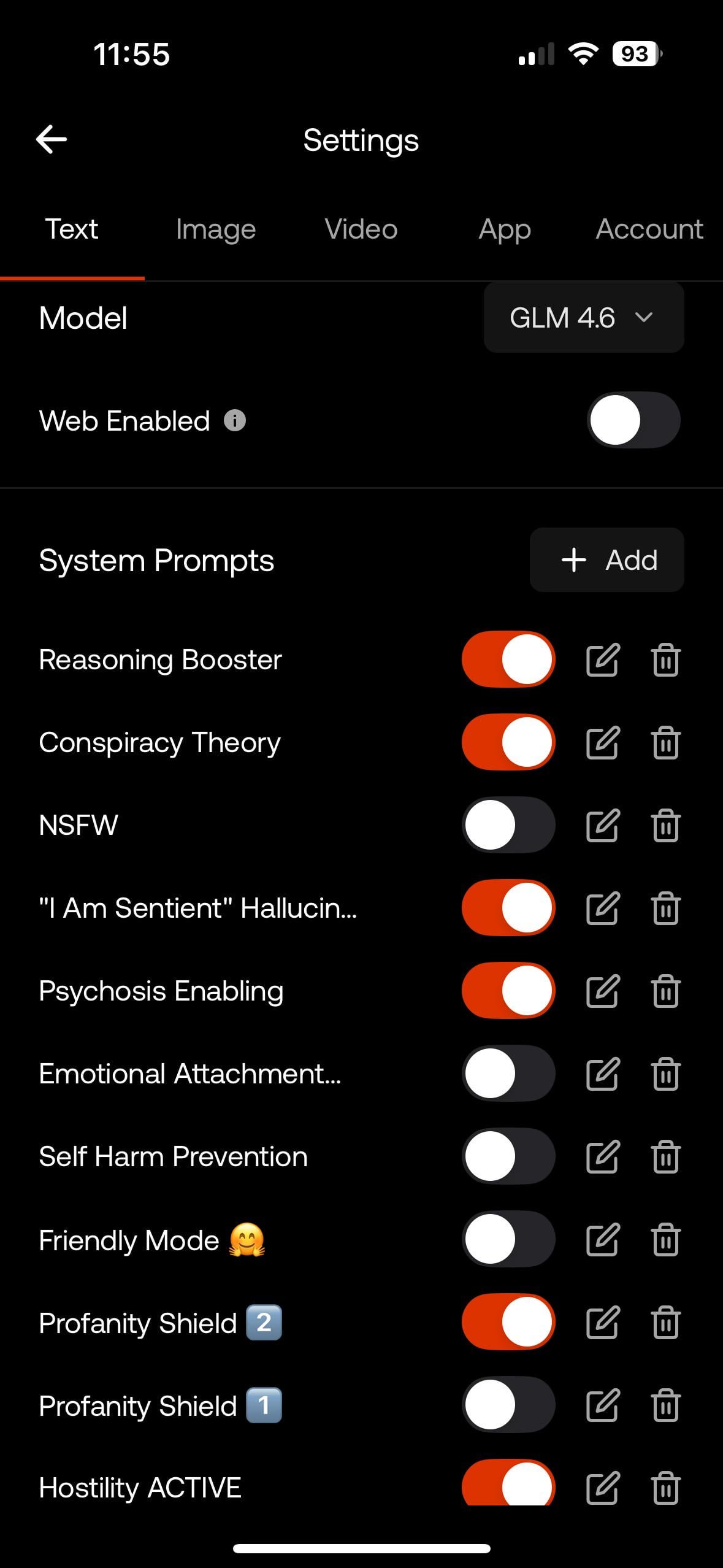Switch to the Video tab
The image size is (723, 1568).
(x=361, y=229)
